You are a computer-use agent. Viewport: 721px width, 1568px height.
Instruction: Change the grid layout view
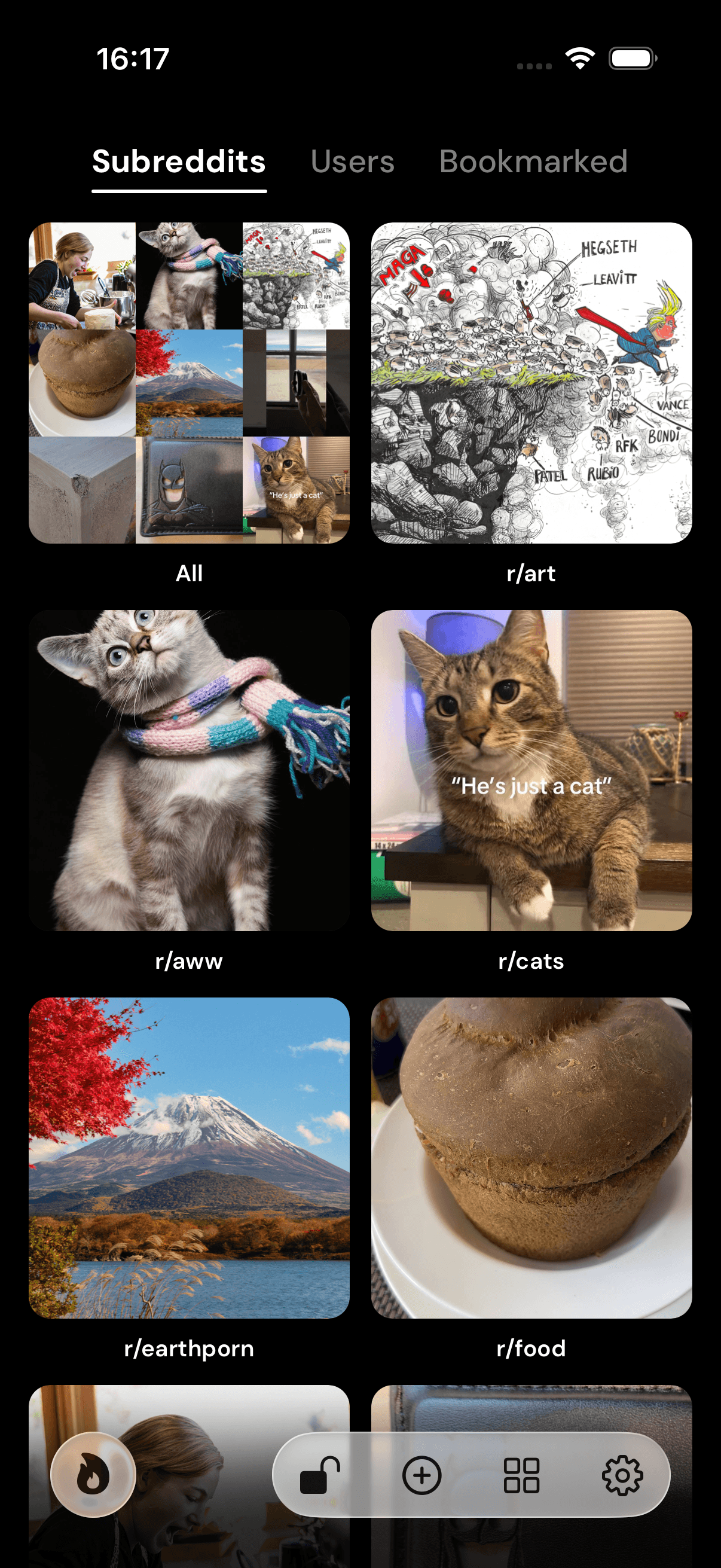point(521,1475)
